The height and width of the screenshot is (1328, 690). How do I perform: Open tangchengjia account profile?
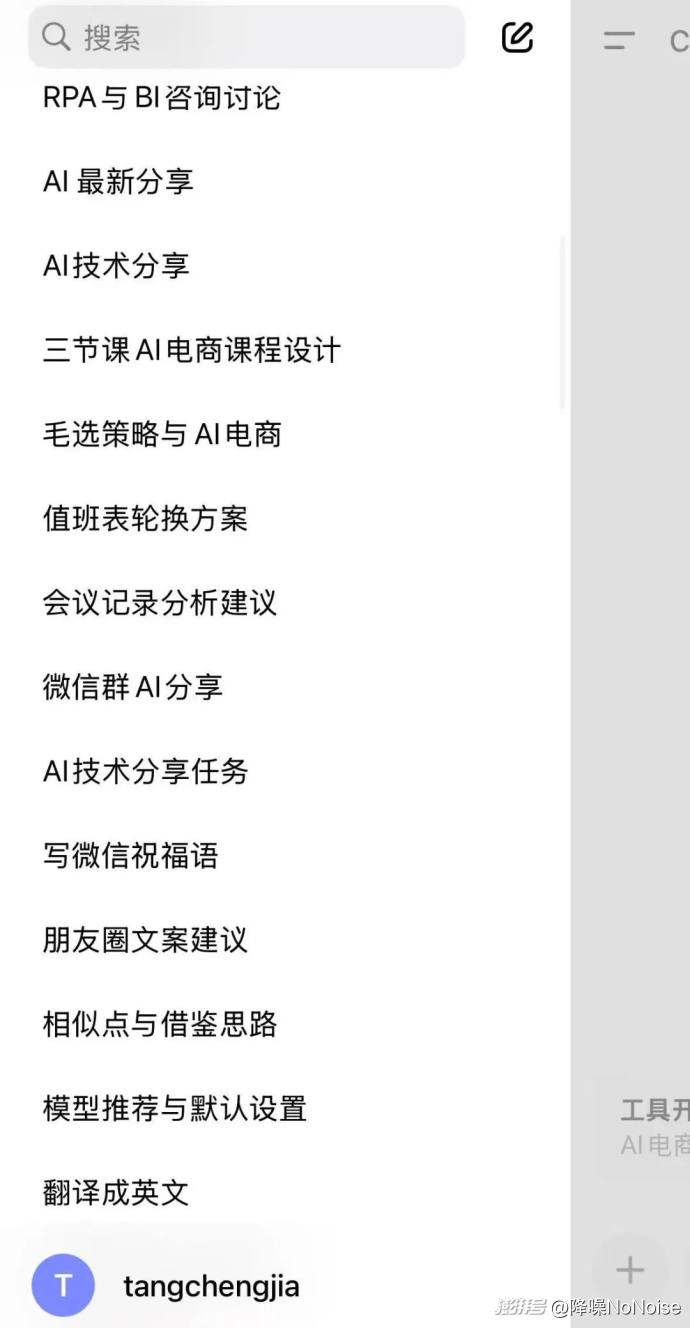pyautogui.click(x=166, y=1285)
